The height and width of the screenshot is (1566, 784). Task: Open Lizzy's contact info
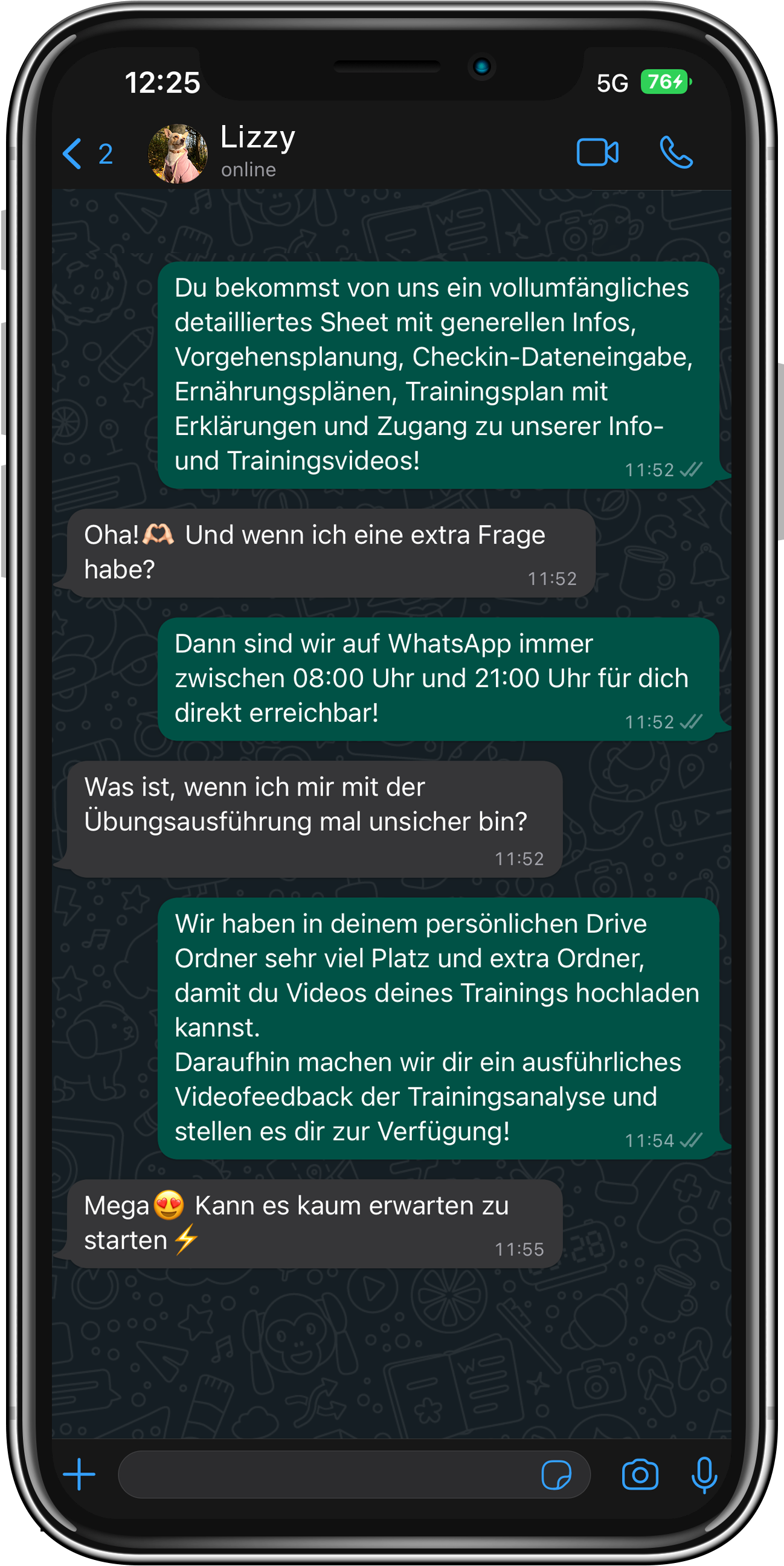tap(257, 151)
